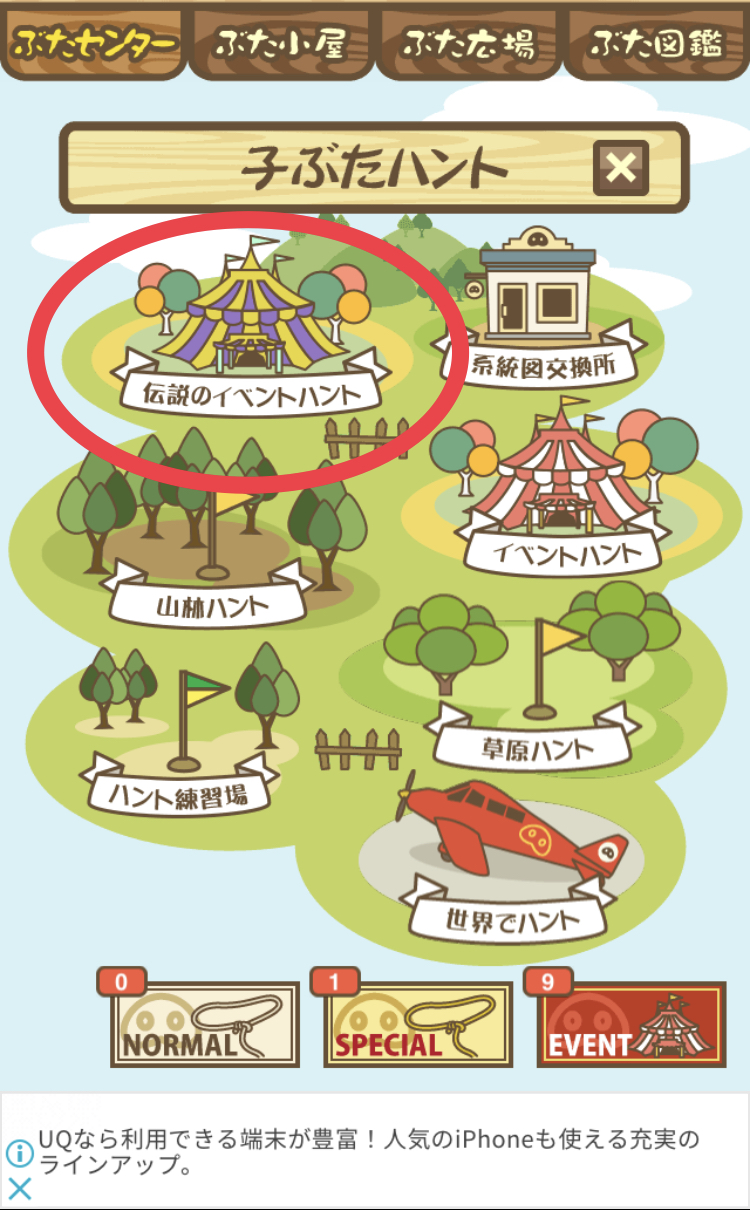Select the EVENT ticket
Image resolution: width=750 pixels, height=1210 pixels.
coord(631,1024)
